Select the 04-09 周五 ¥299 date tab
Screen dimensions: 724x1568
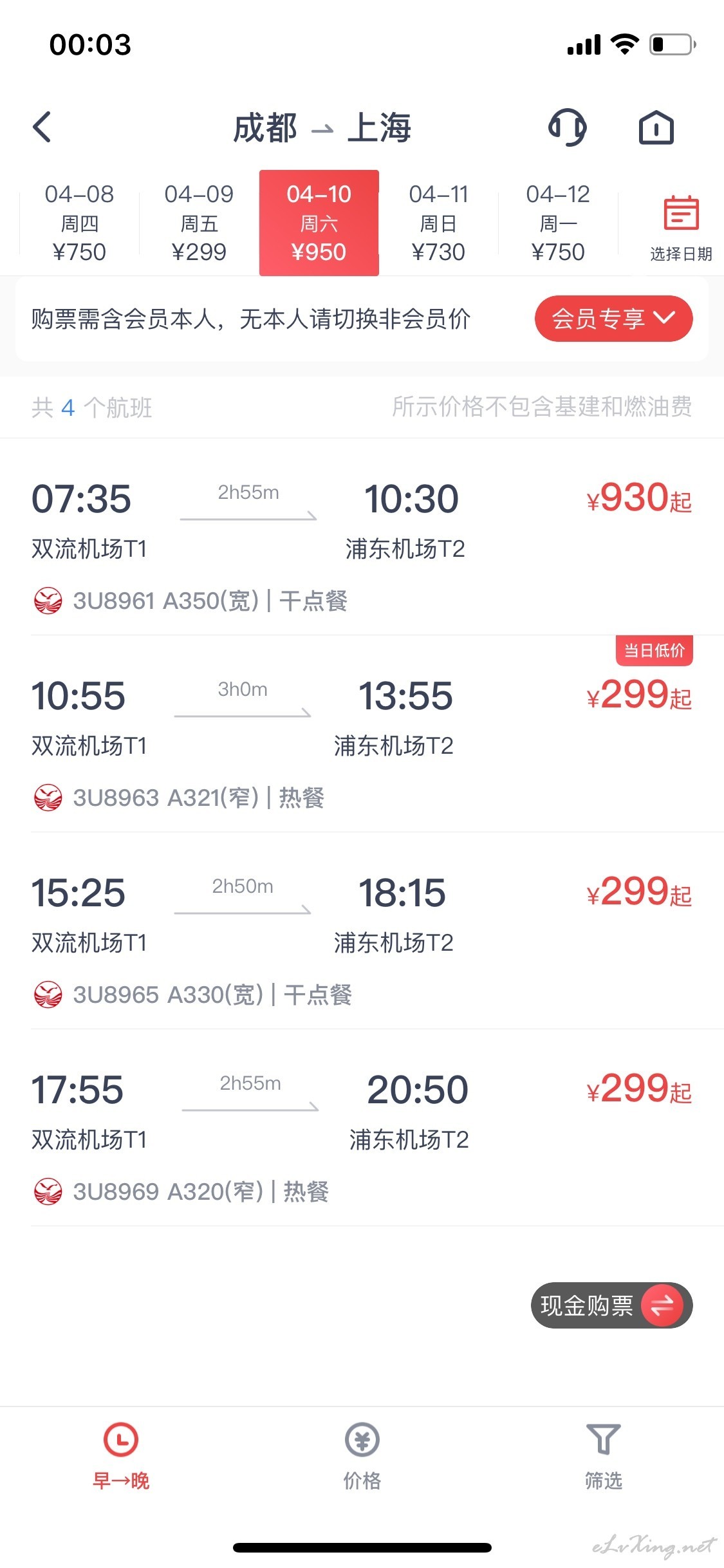[x=199, y=223]
